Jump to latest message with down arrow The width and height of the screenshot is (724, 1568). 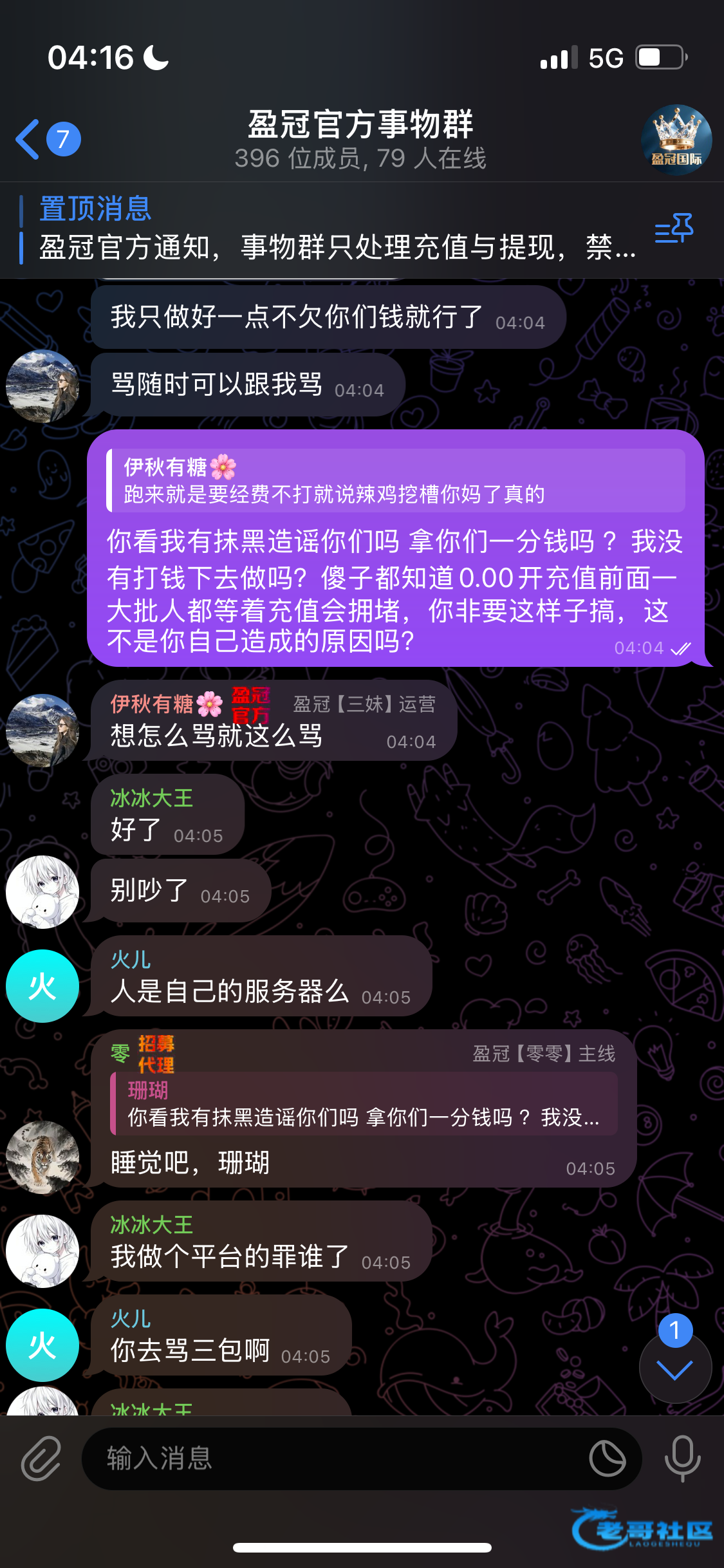(675, 1368)
